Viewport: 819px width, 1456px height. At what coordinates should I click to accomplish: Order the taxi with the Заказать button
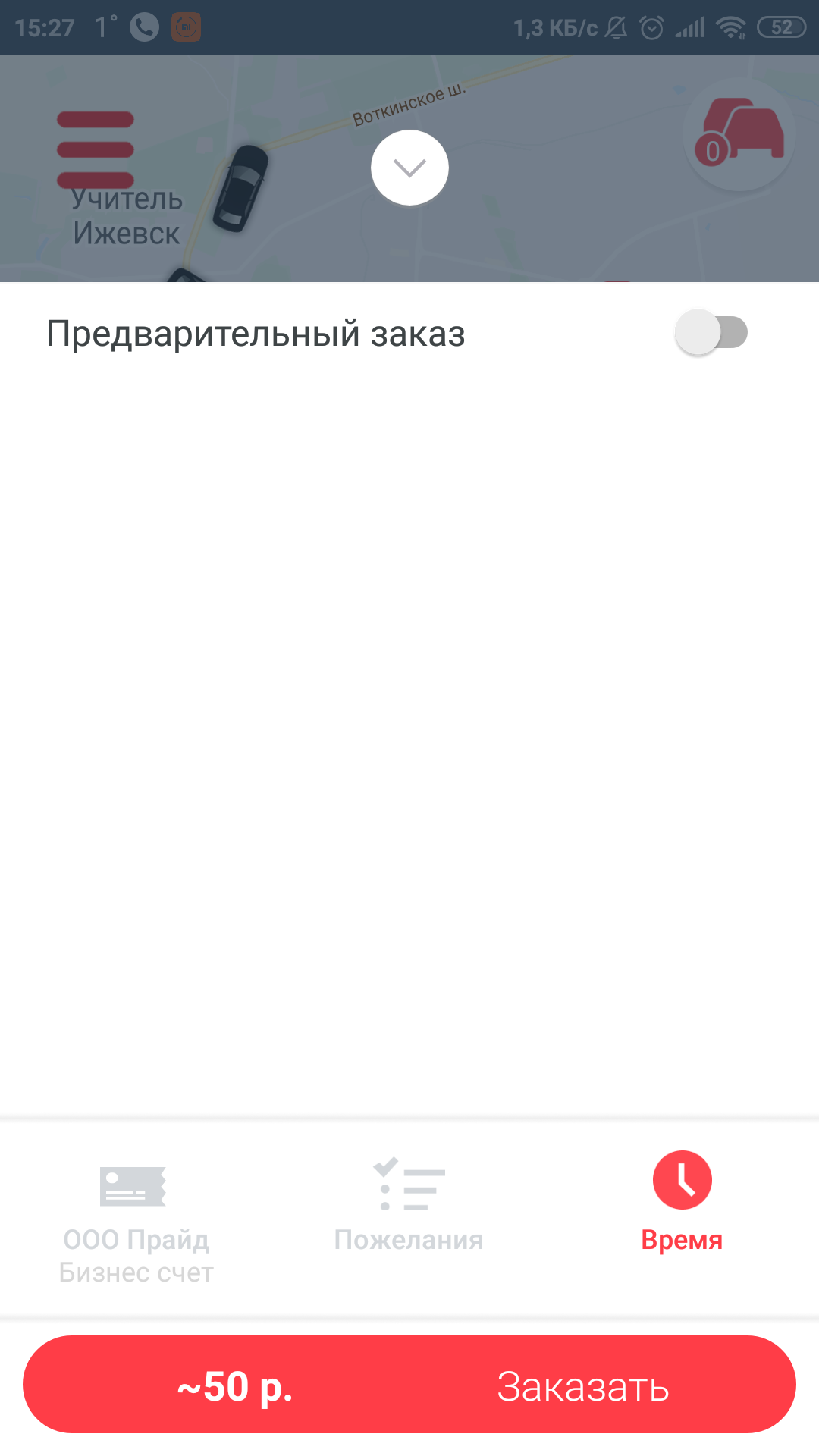coord(409,1385)
